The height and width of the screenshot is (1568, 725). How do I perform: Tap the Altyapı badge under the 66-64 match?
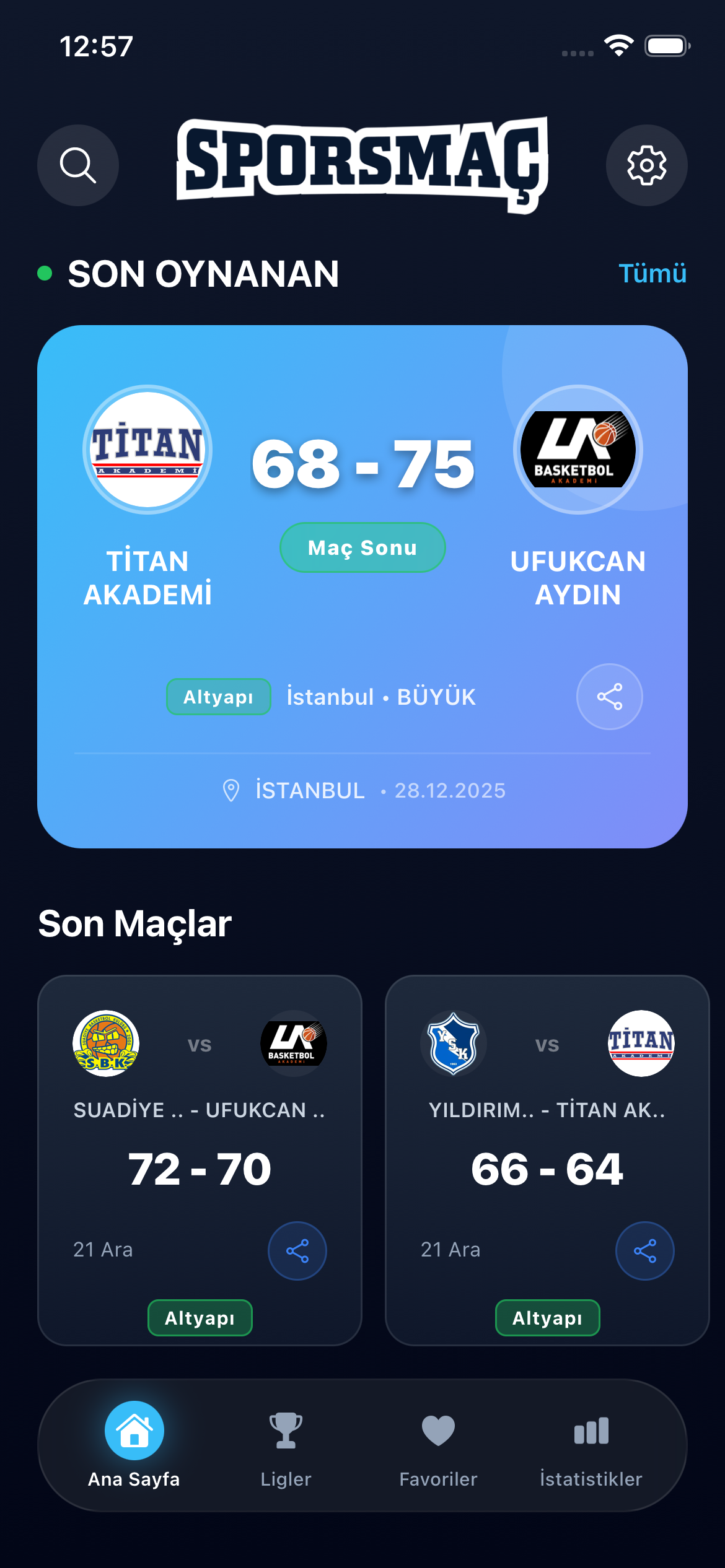click(x=547, y=1317)
